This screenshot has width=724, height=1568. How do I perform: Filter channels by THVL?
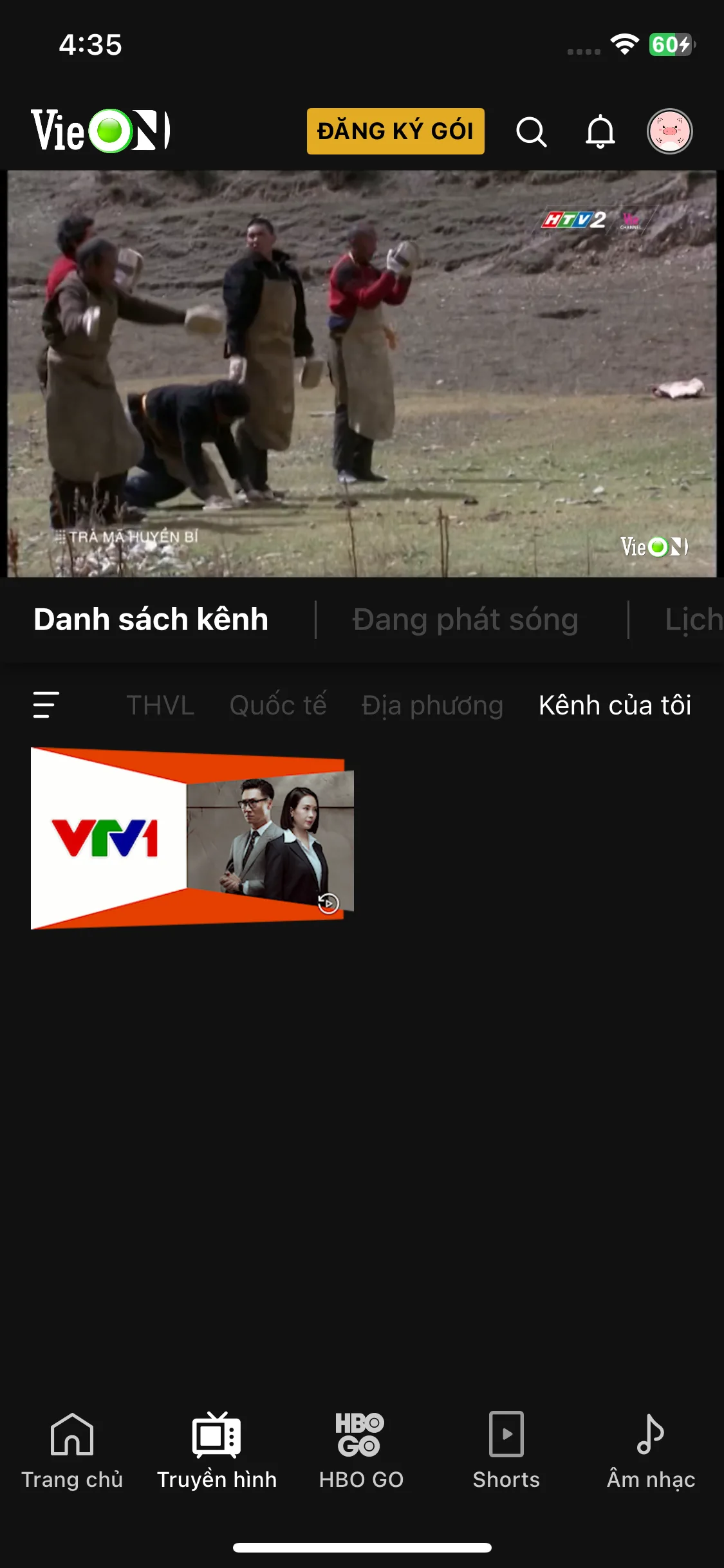tap(161, 704)
